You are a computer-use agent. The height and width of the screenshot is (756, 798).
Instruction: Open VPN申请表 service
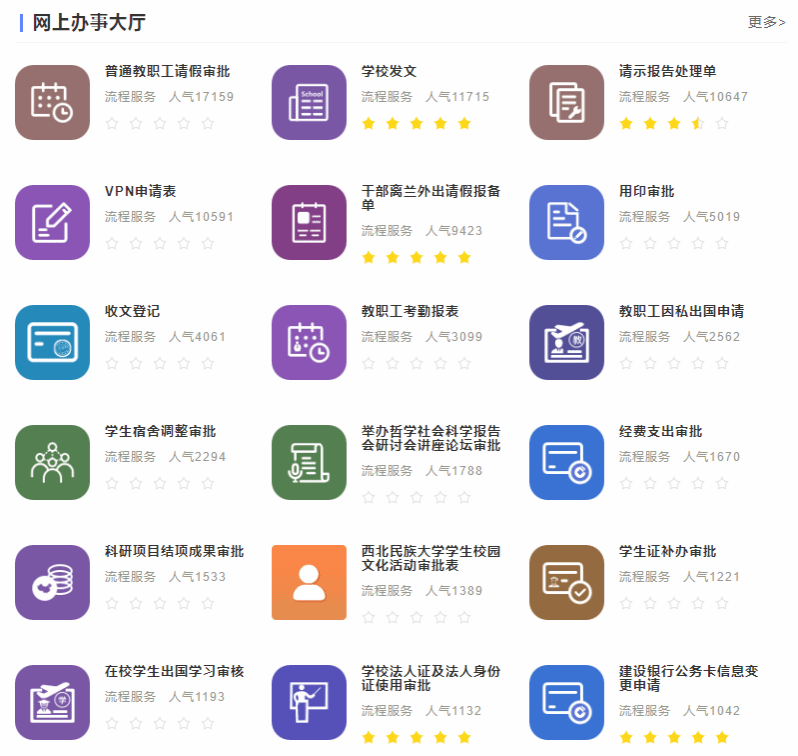tap(140, 192)
